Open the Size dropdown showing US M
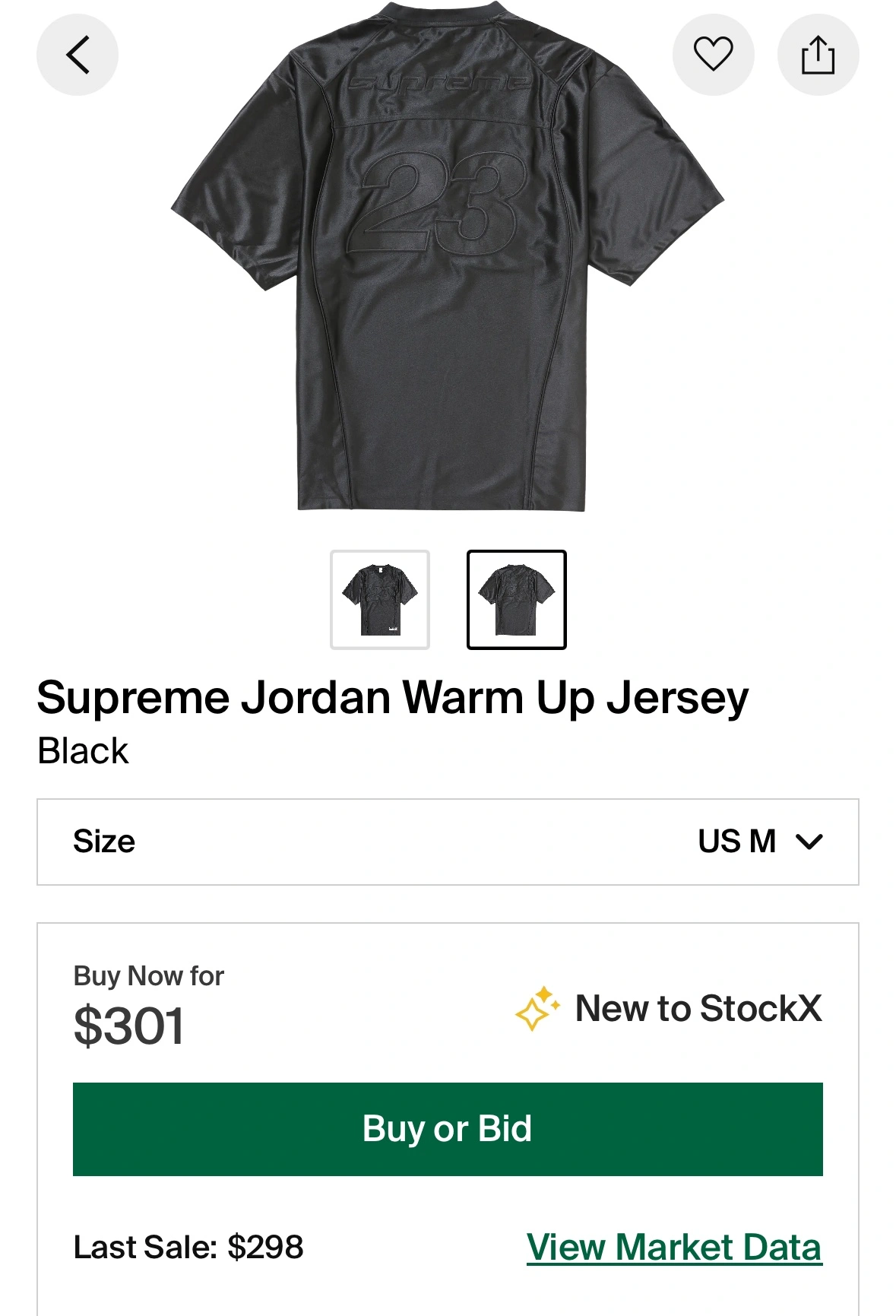Viewport: 896px width, 1316px height. click(448, 842)
